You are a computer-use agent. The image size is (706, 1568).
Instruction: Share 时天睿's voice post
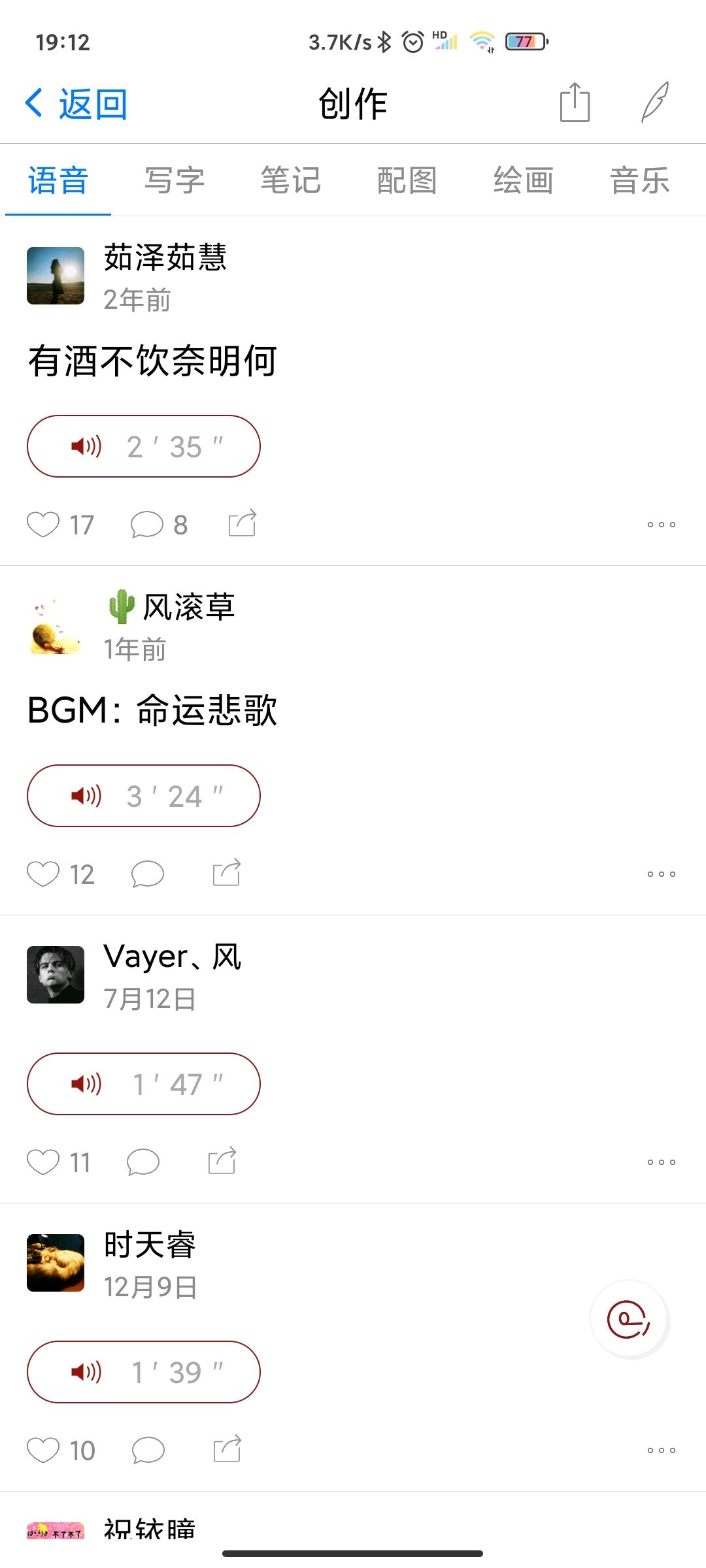[227, 1450]
